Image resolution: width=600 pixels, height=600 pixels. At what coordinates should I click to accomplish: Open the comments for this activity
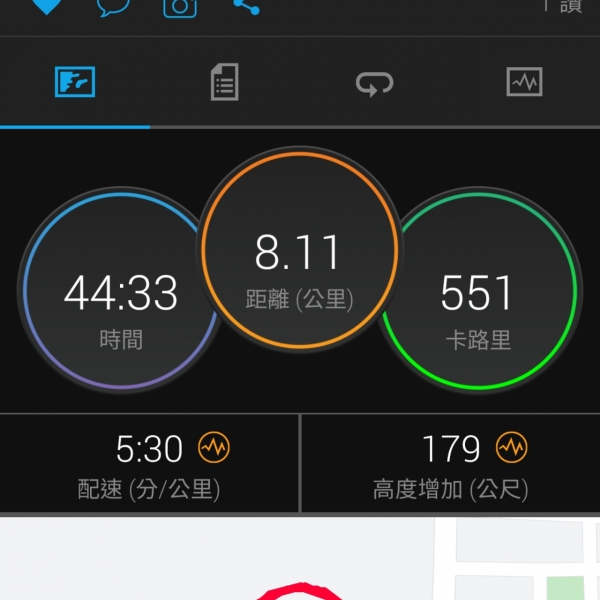113,6
